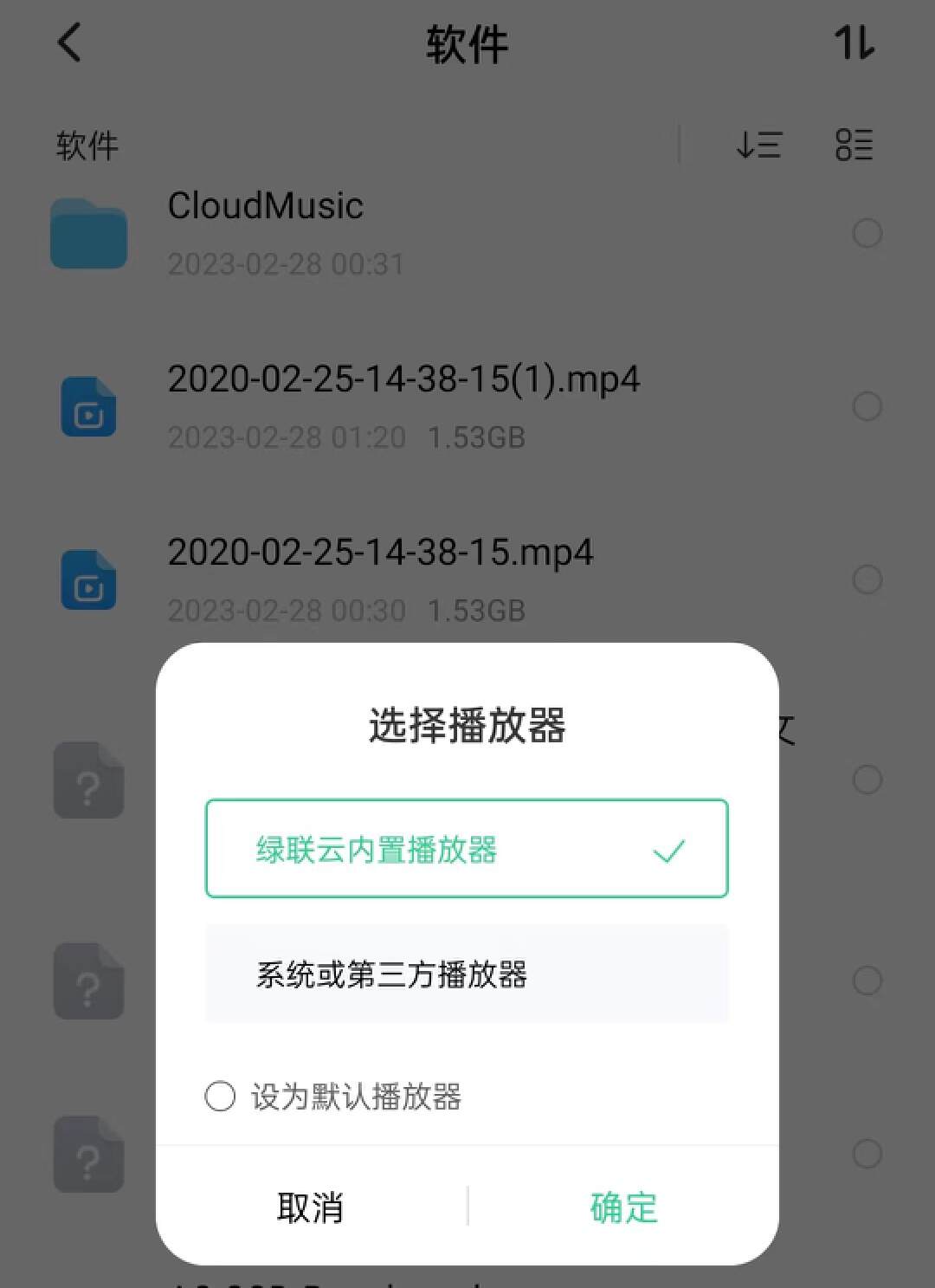Open the 选择播放器 dialog title area

pyautogui.click(x=466, y=728)
